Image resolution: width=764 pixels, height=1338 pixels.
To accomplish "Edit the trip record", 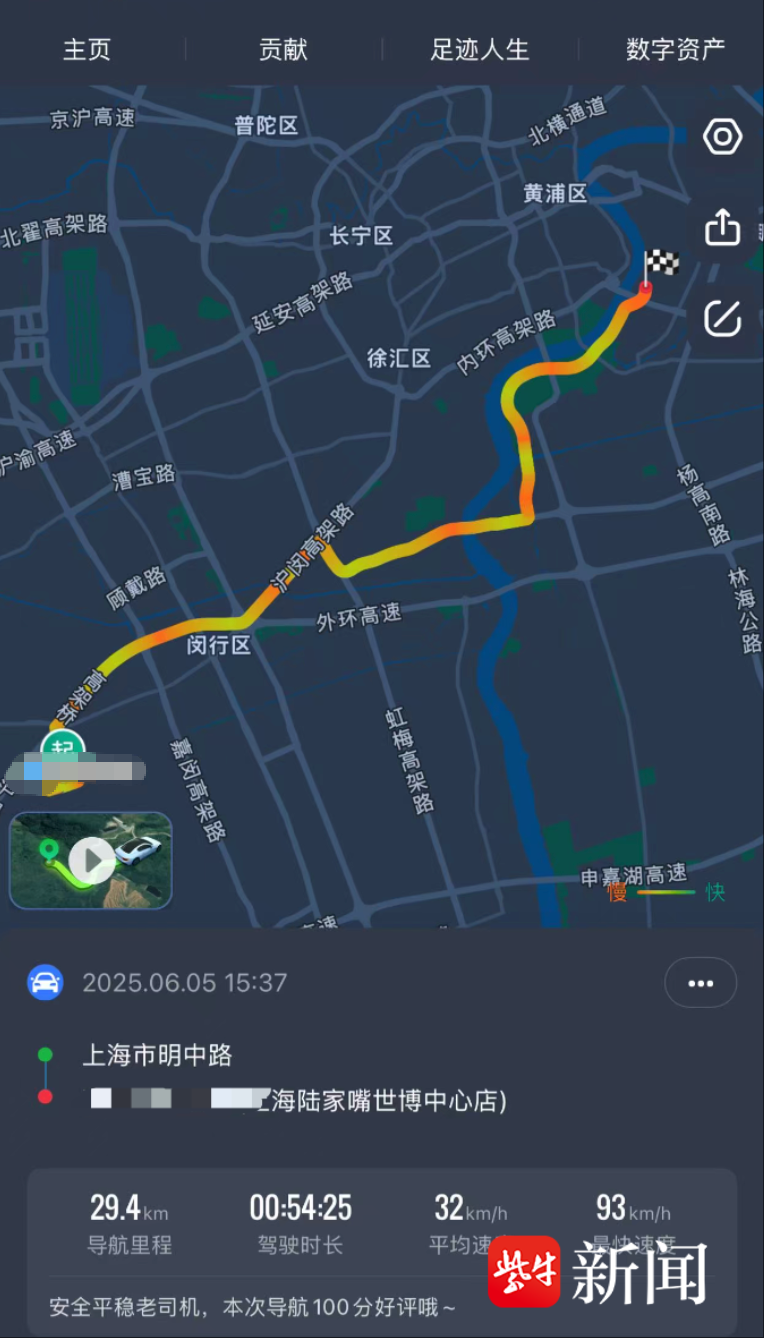I will click(722, 318).
